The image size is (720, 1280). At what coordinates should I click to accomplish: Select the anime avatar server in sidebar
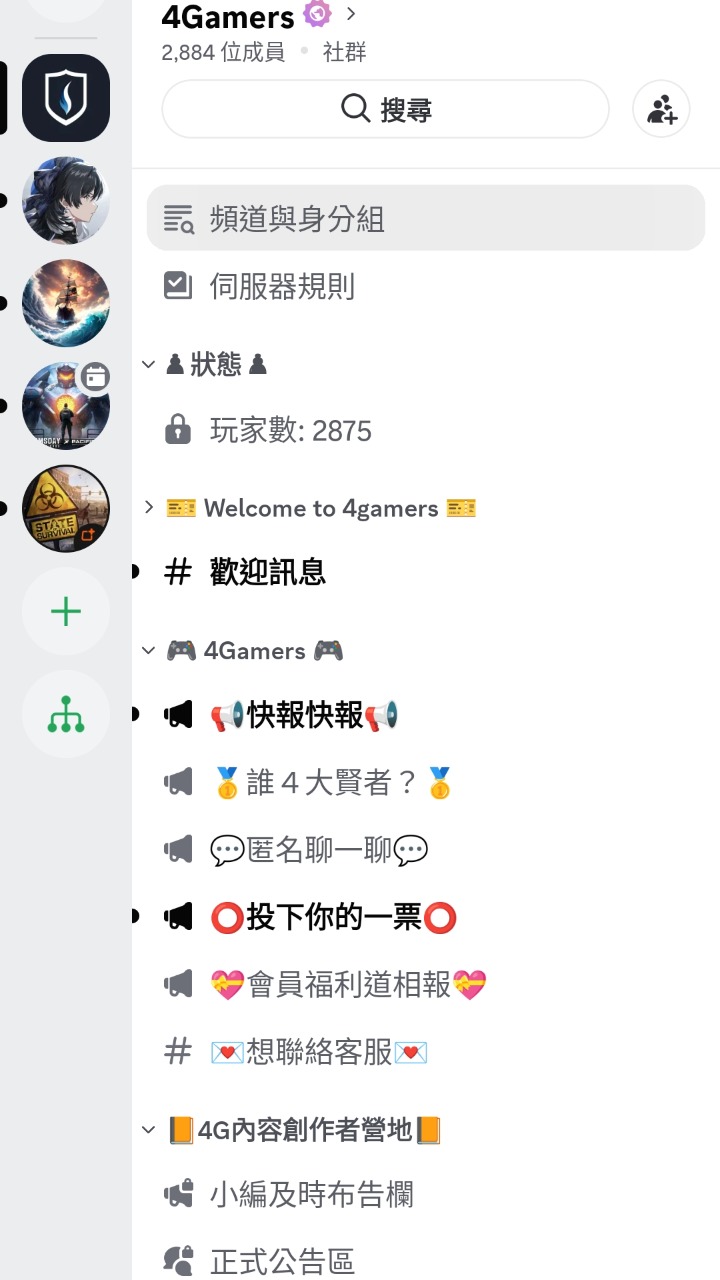click(x=66, y=201)
